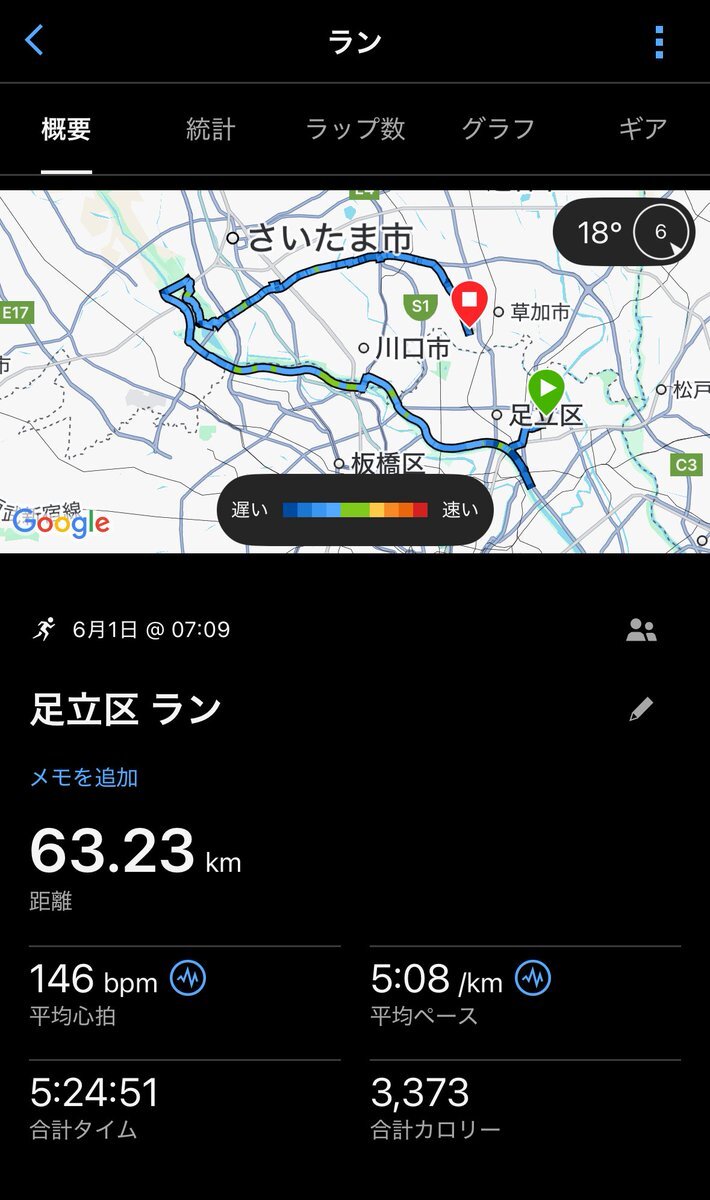Screen dimensions: 710x1200
Task: Open the pace info icon beside 5:08 /km
Action: point(533,978)
